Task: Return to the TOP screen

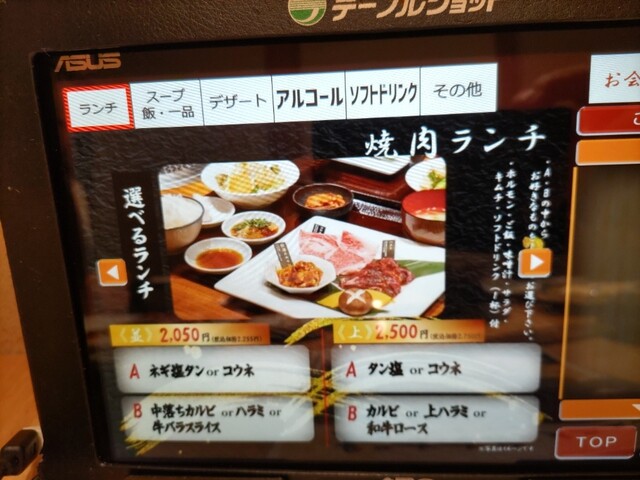Action: [x=594, y=441]
